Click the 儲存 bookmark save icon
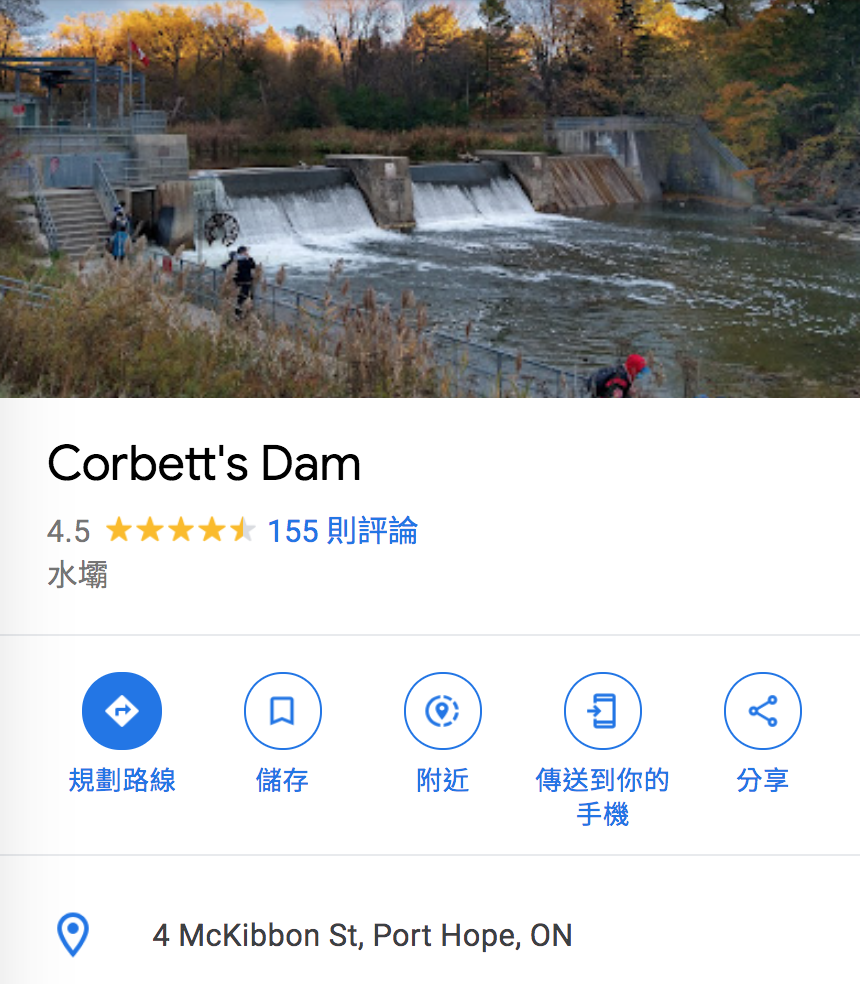860x984 pixels. coord(282,711)
